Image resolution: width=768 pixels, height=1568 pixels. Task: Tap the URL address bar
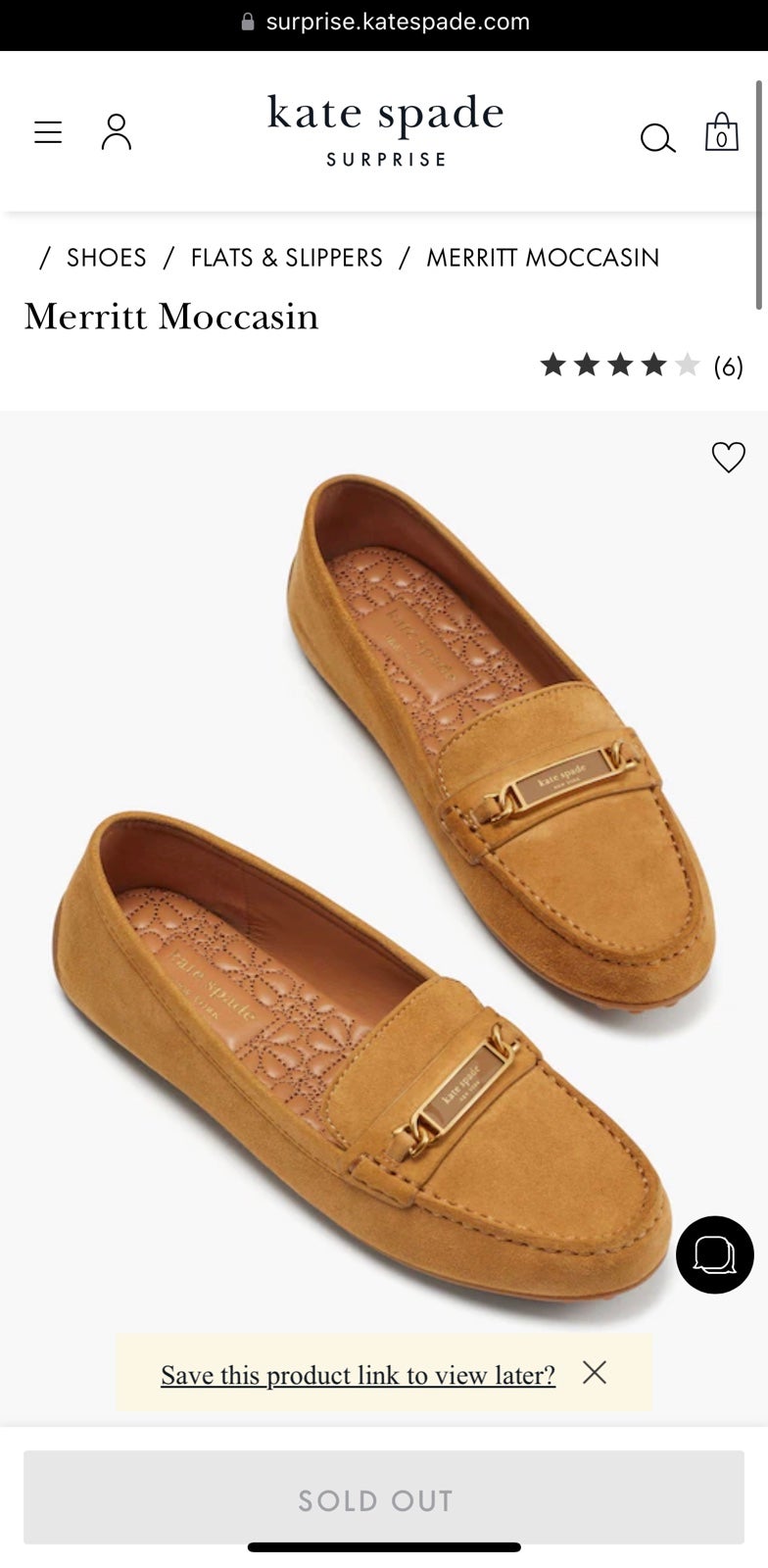pos(384,22)
